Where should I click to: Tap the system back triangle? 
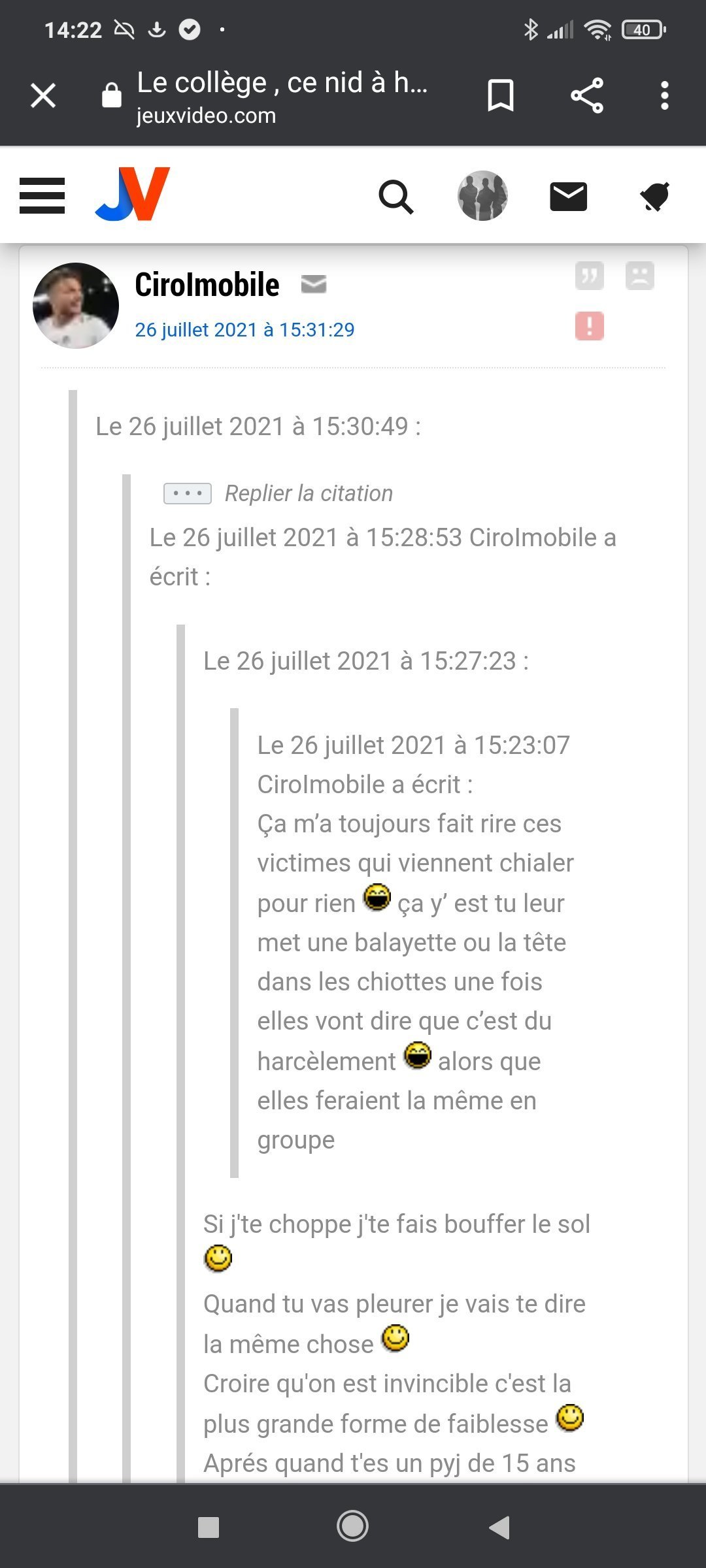[500, 1527]
